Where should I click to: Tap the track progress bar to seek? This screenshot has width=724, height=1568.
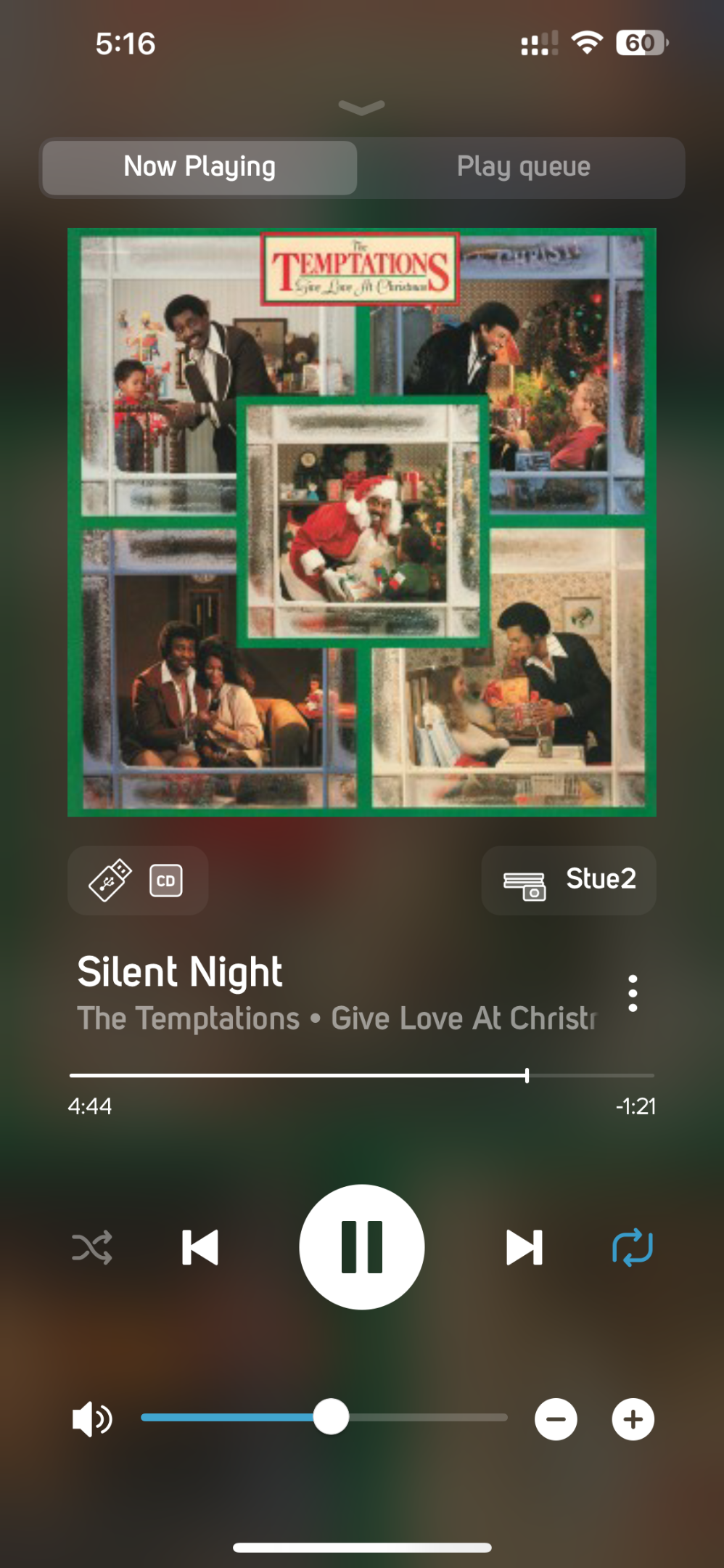(362, 1075)
